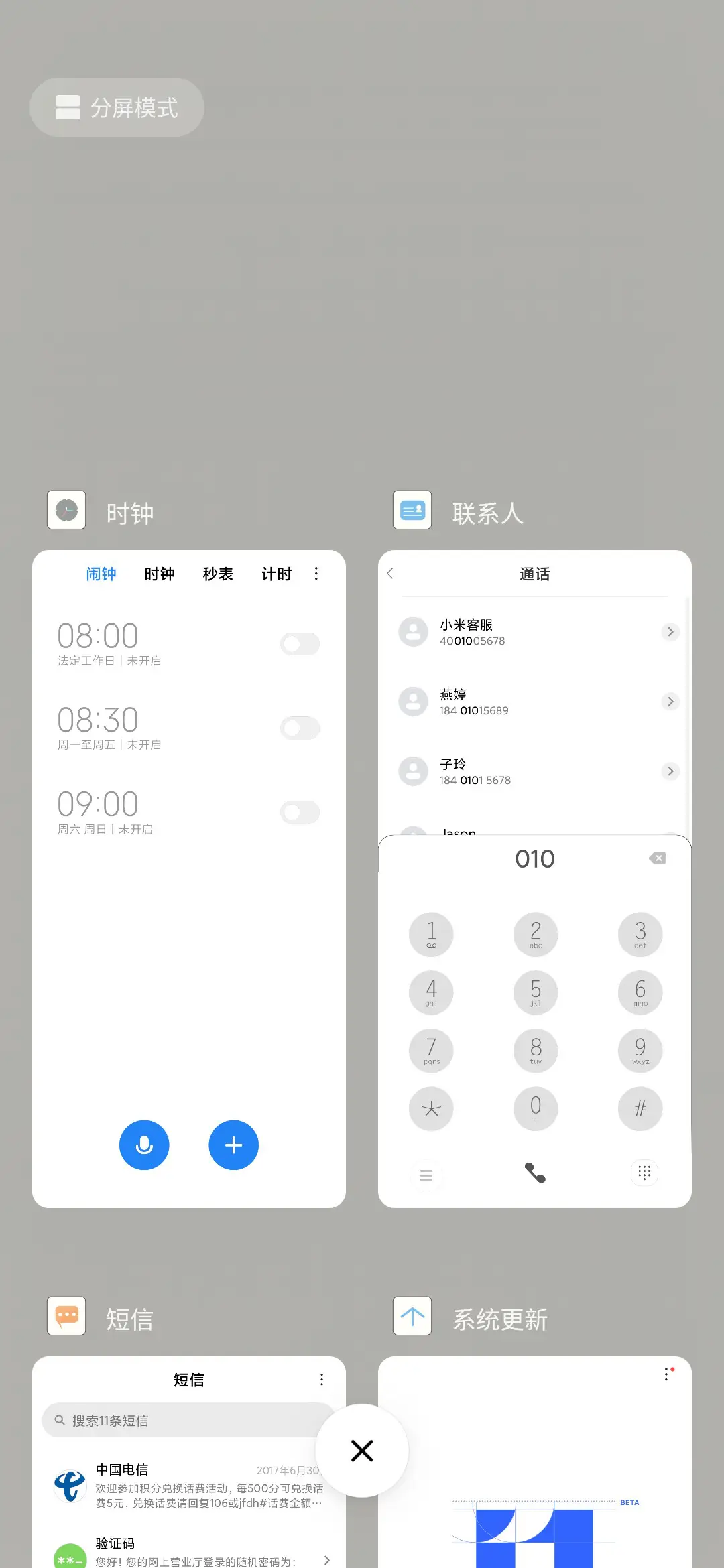Screen dimensions: 724x1568
Task: Tap the green phone call icon
Action: point(534,1173)
